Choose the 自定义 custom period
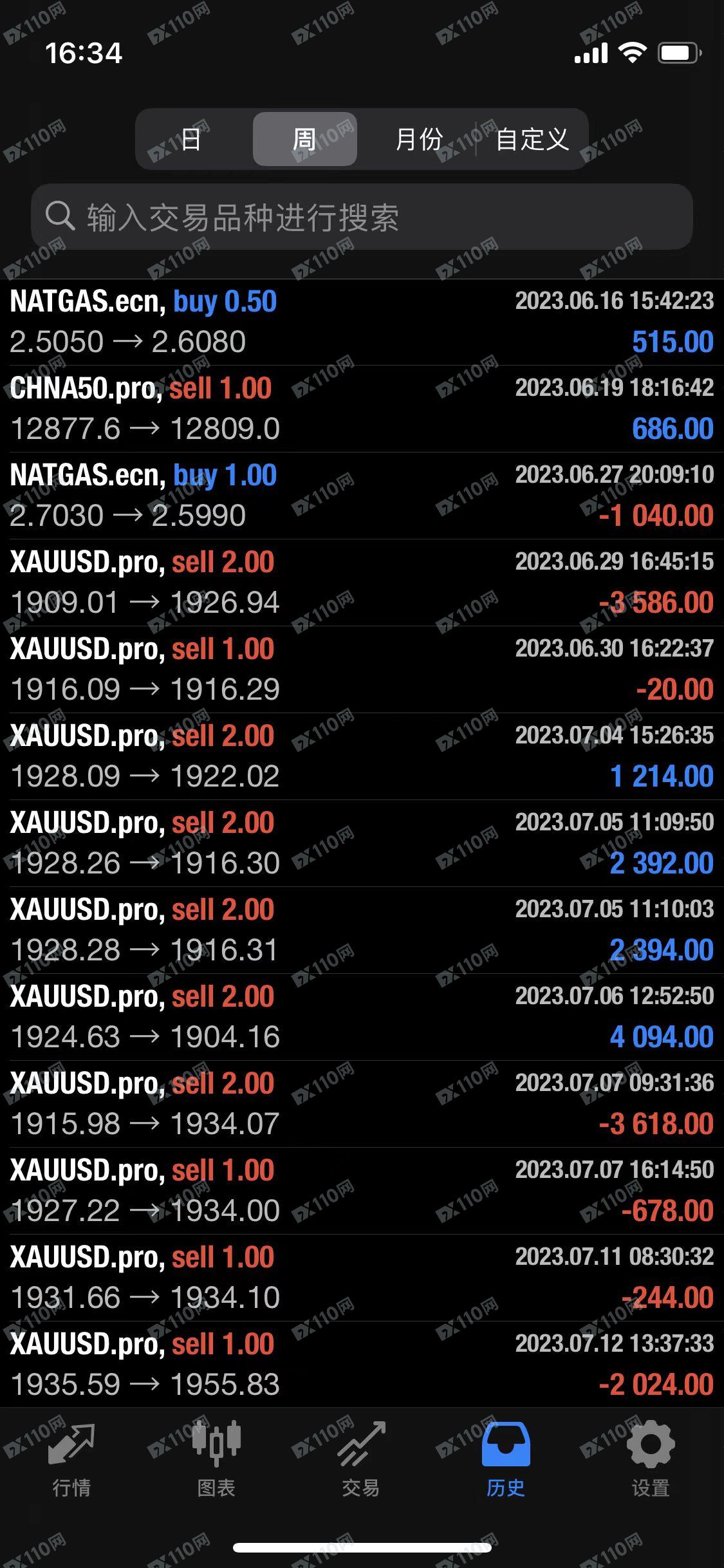This screenshot has width=724, height=1568. [532, 139]
